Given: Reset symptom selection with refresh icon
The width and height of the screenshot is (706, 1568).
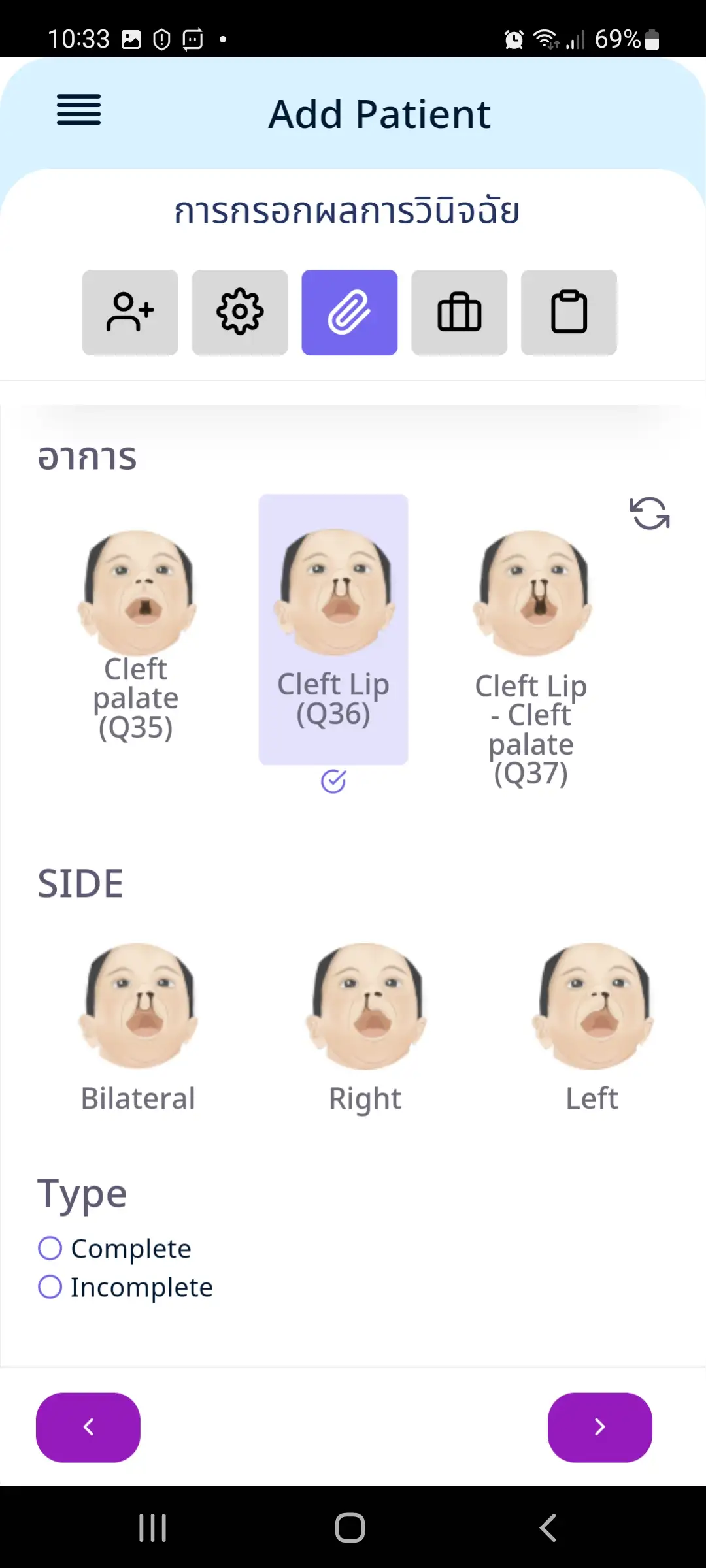Looking at the screenshot, I should pos(649,514).
